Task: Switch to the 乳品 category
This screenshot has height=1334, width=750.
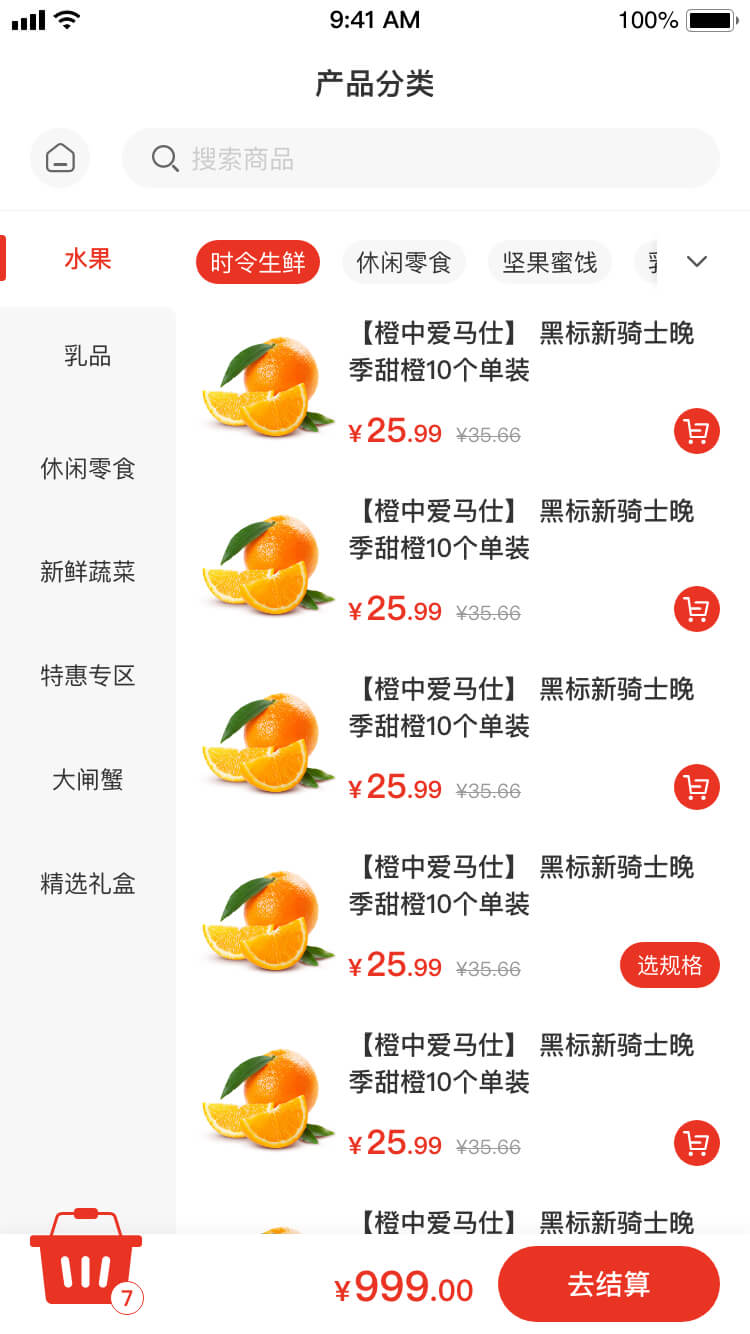Action: [x=88, y=356]
